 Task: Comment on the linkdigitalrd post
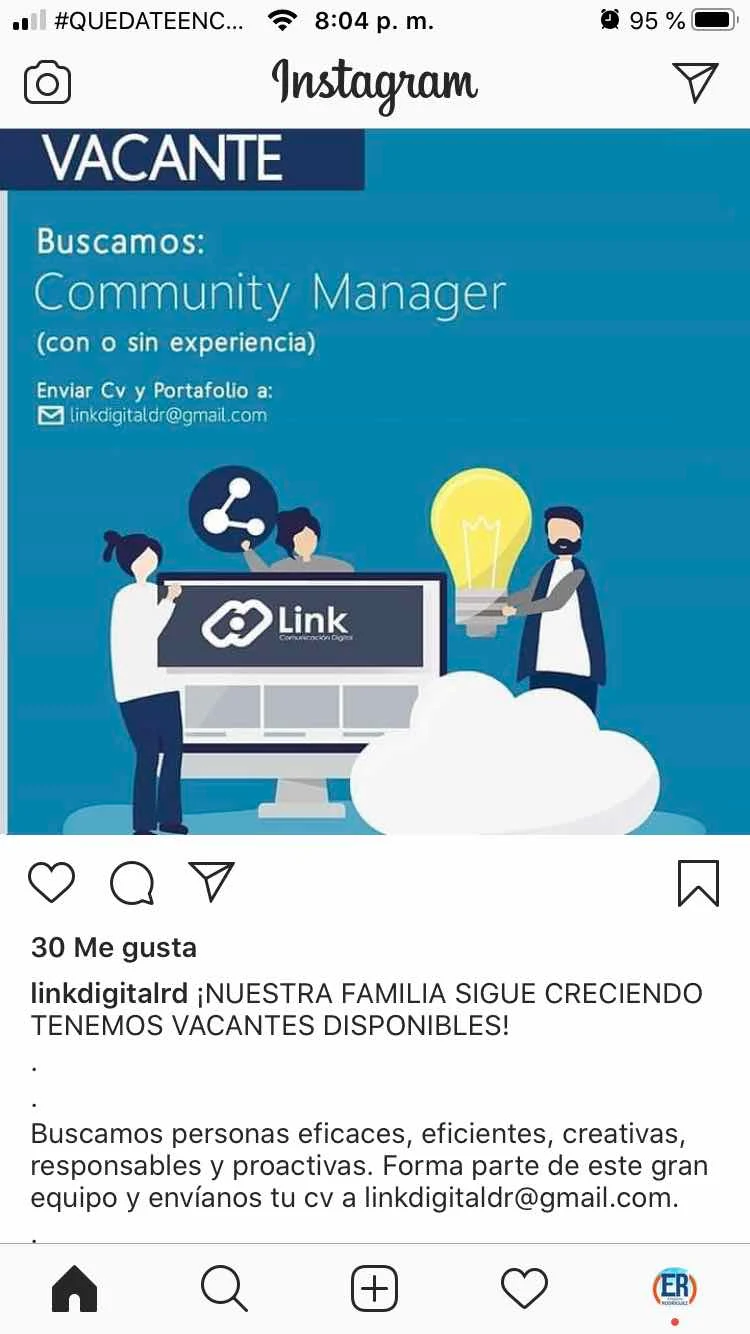tap(132, 883)
